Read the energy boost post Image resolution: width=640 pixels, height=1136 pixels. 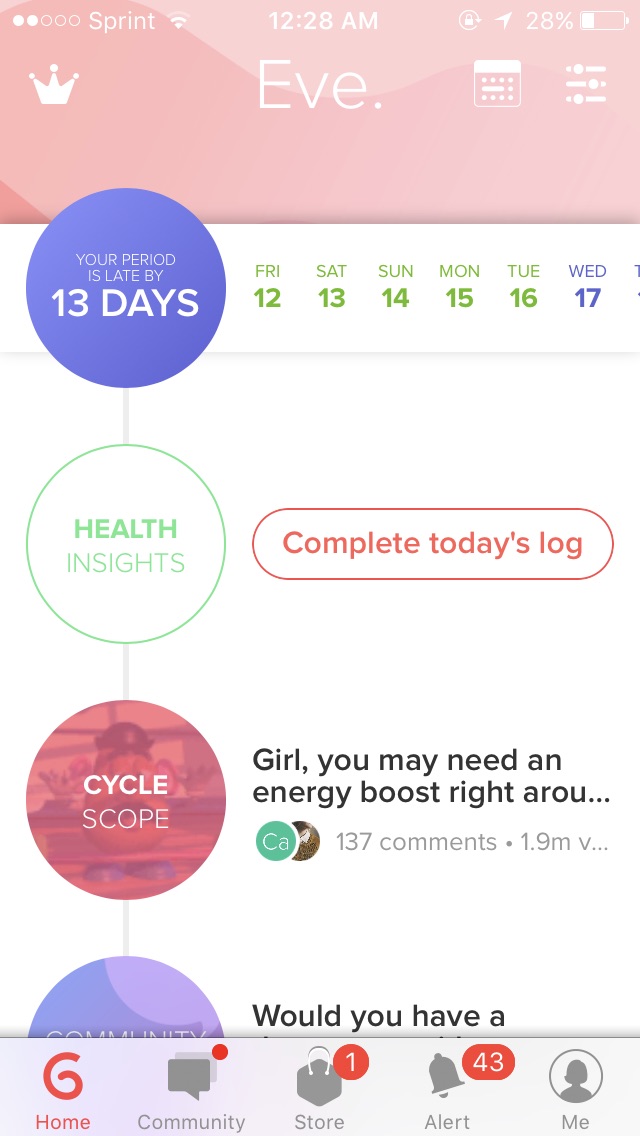coord(431,776)
